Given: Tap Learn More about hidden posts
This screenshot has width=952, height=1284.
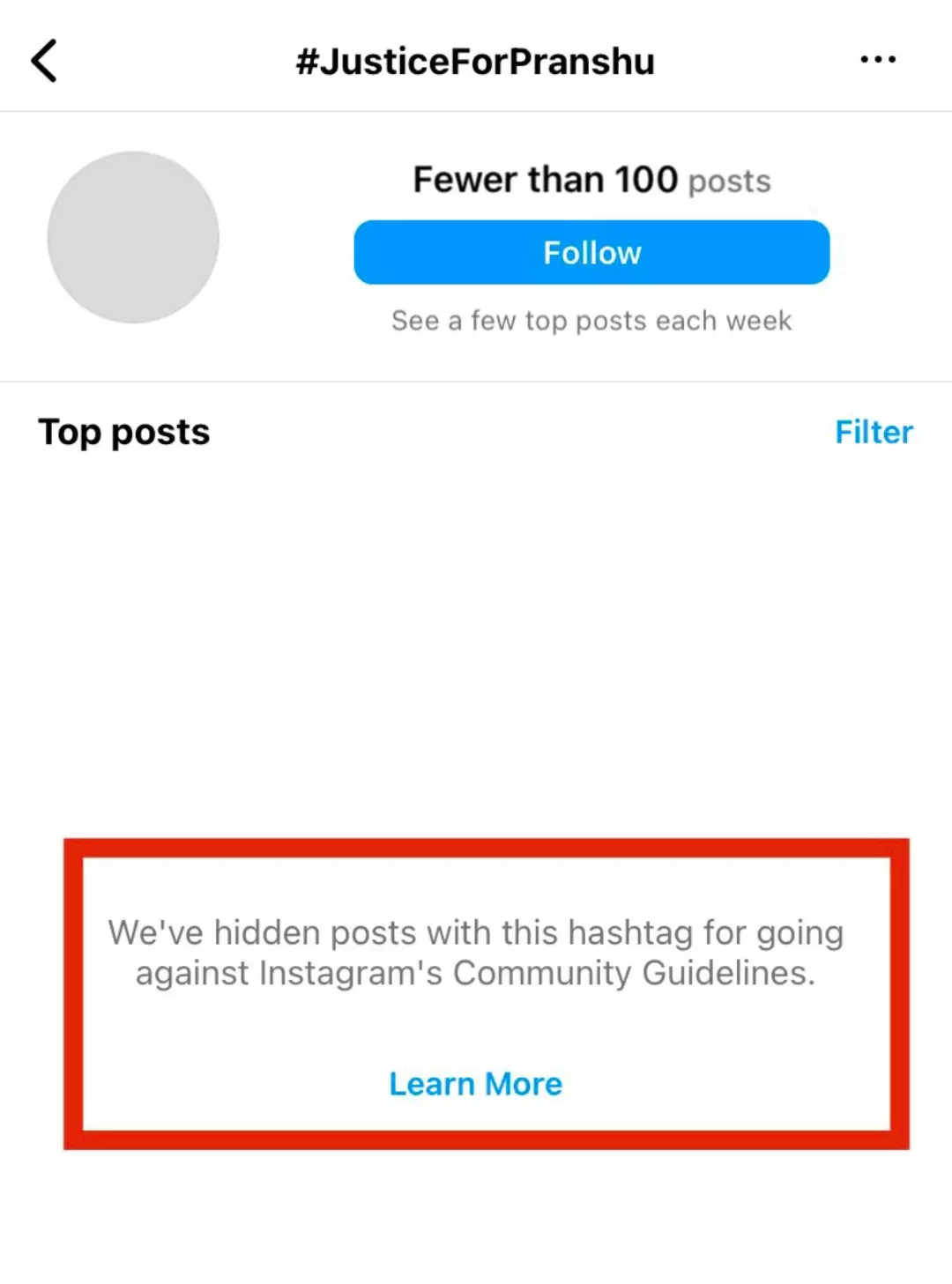Looking at the screenshot, I should click(x=475, y=1083).
